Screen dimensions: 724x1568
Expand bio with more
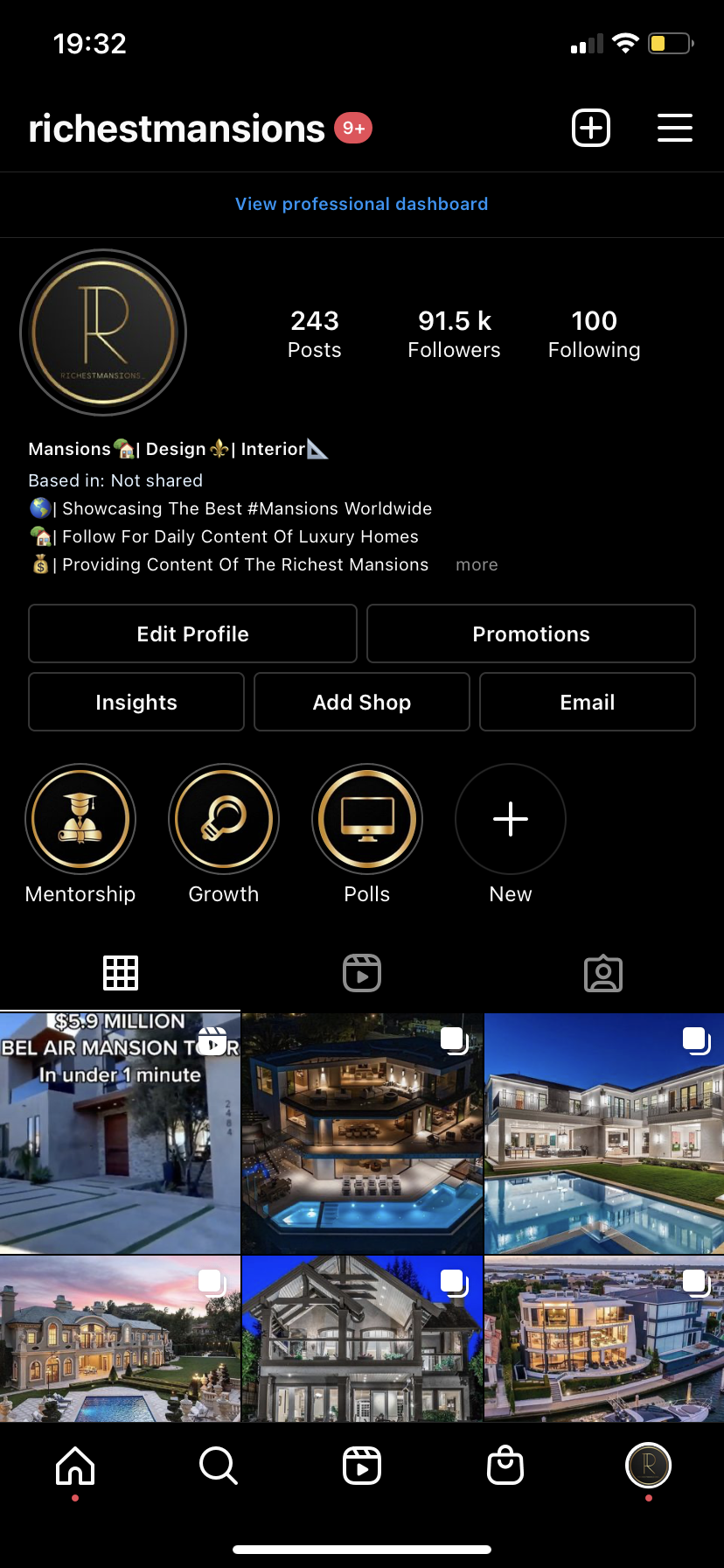click(x=477, y=565)
